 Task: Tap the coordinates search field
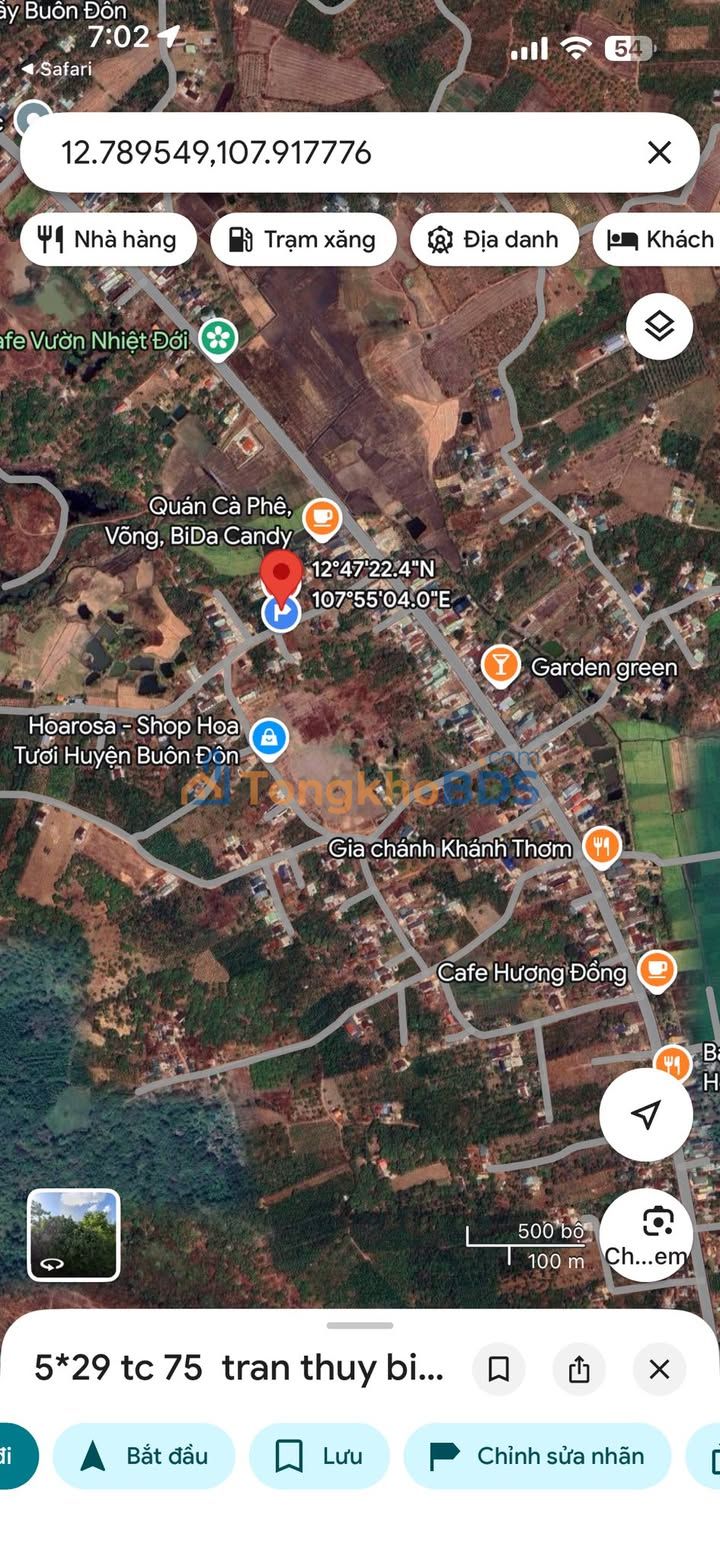coord(330,153)
